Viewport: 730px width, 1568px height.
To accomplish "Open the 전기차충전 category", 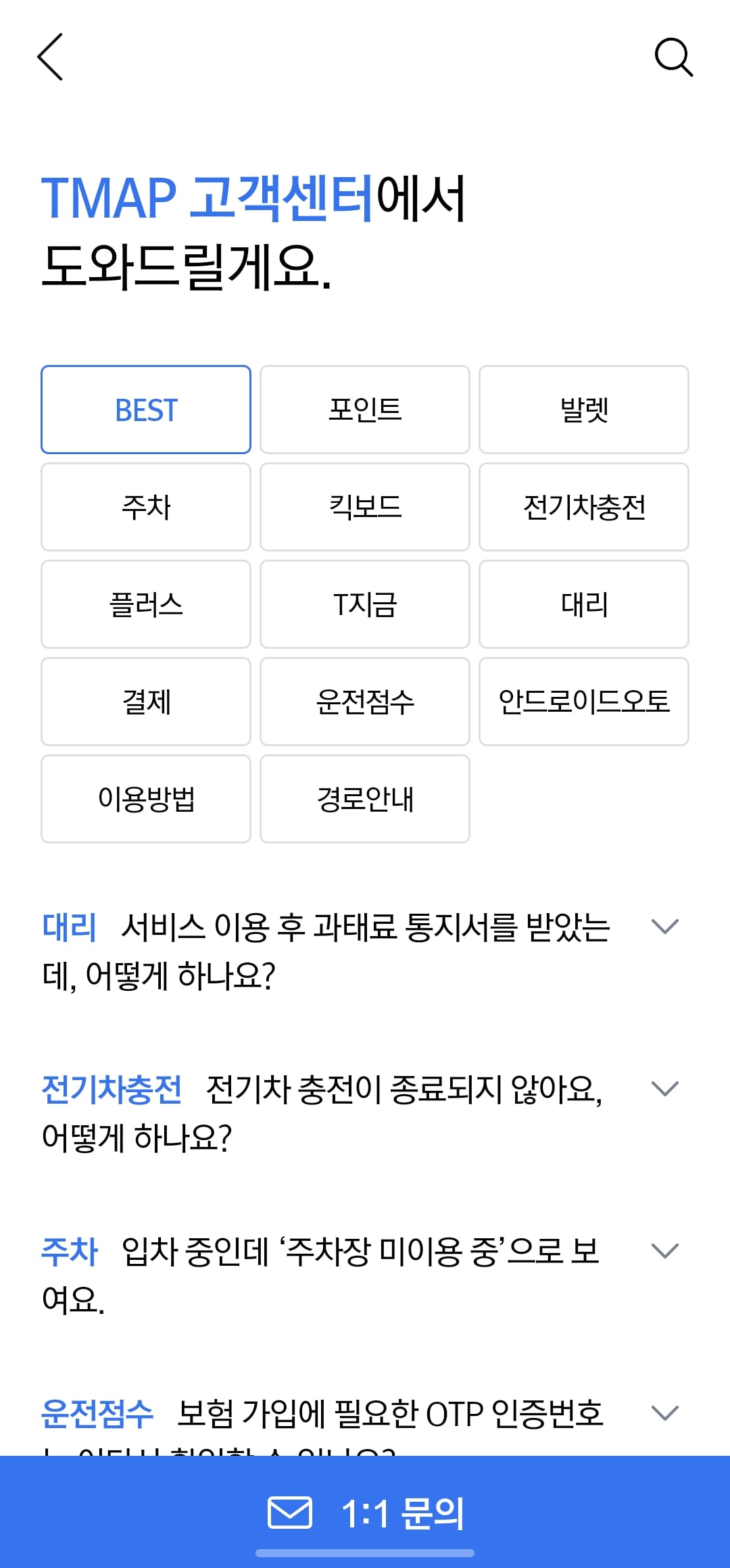I will 583,507.
